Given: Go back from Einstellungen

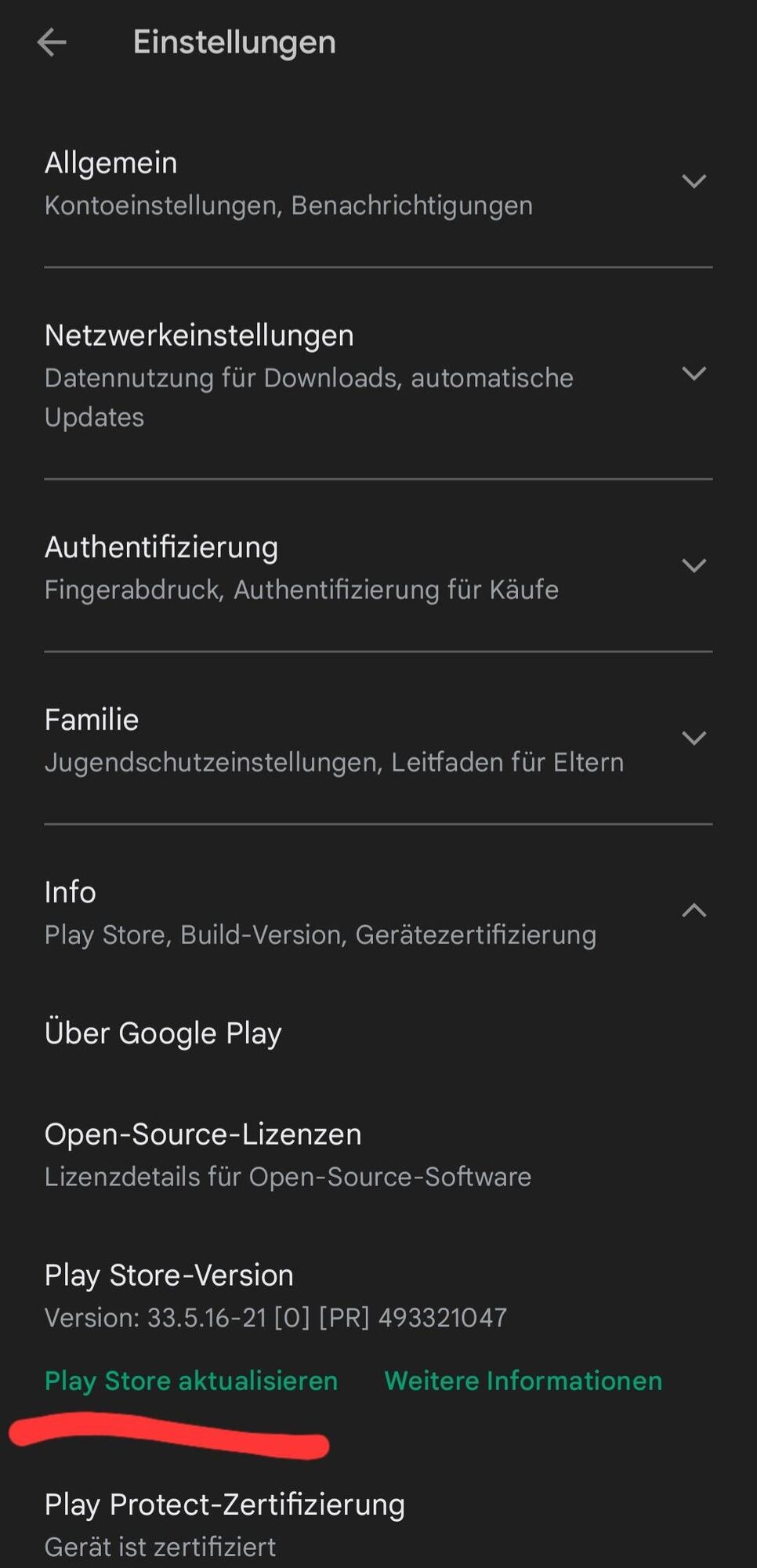Looking at the screenshot, I should pyautogui.click(x=52, y=42).
